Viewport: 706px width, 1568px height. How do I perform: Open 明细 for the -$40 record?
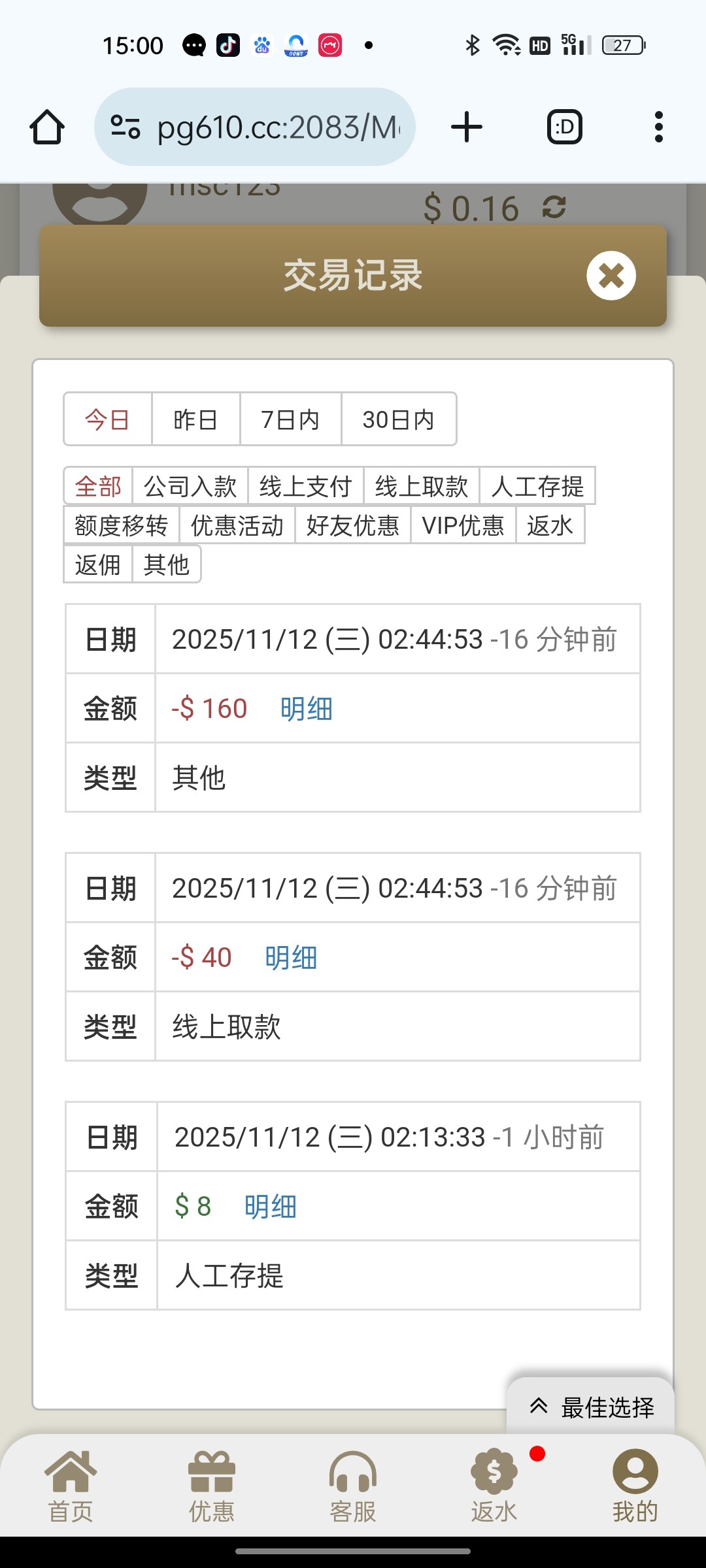291,958
